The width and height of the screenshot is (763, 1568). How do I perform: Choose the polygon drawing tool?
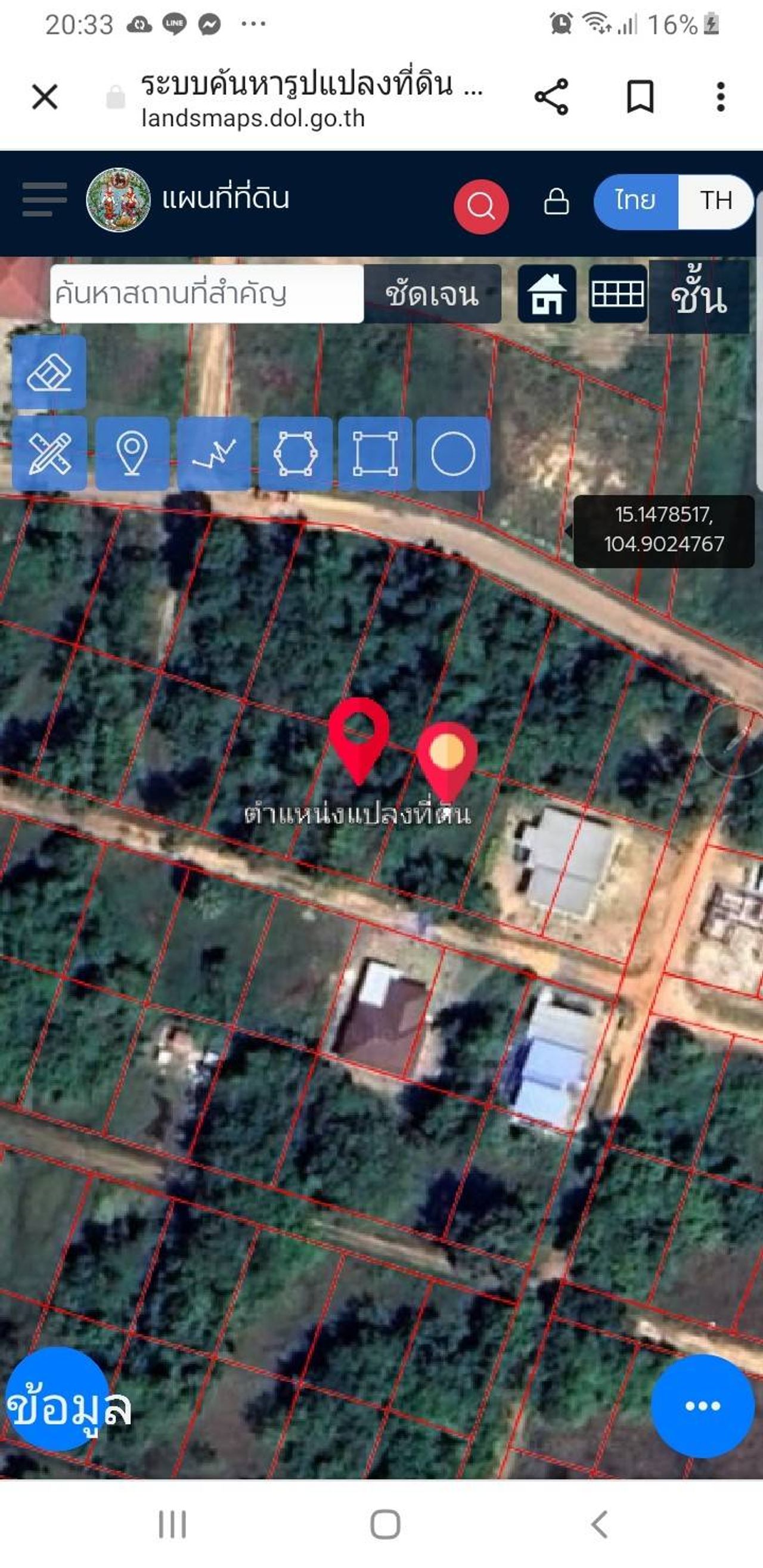[295, 453]
